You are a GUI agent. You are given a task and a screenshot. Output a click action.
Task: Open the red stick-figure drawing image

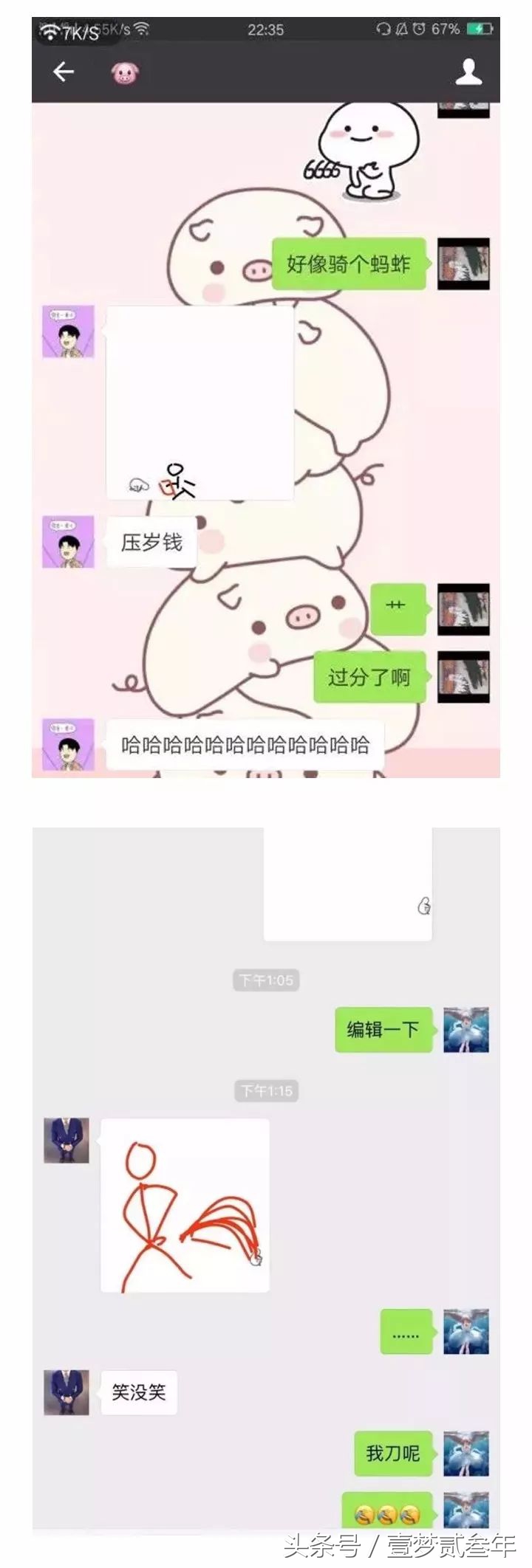point(185,1203)
